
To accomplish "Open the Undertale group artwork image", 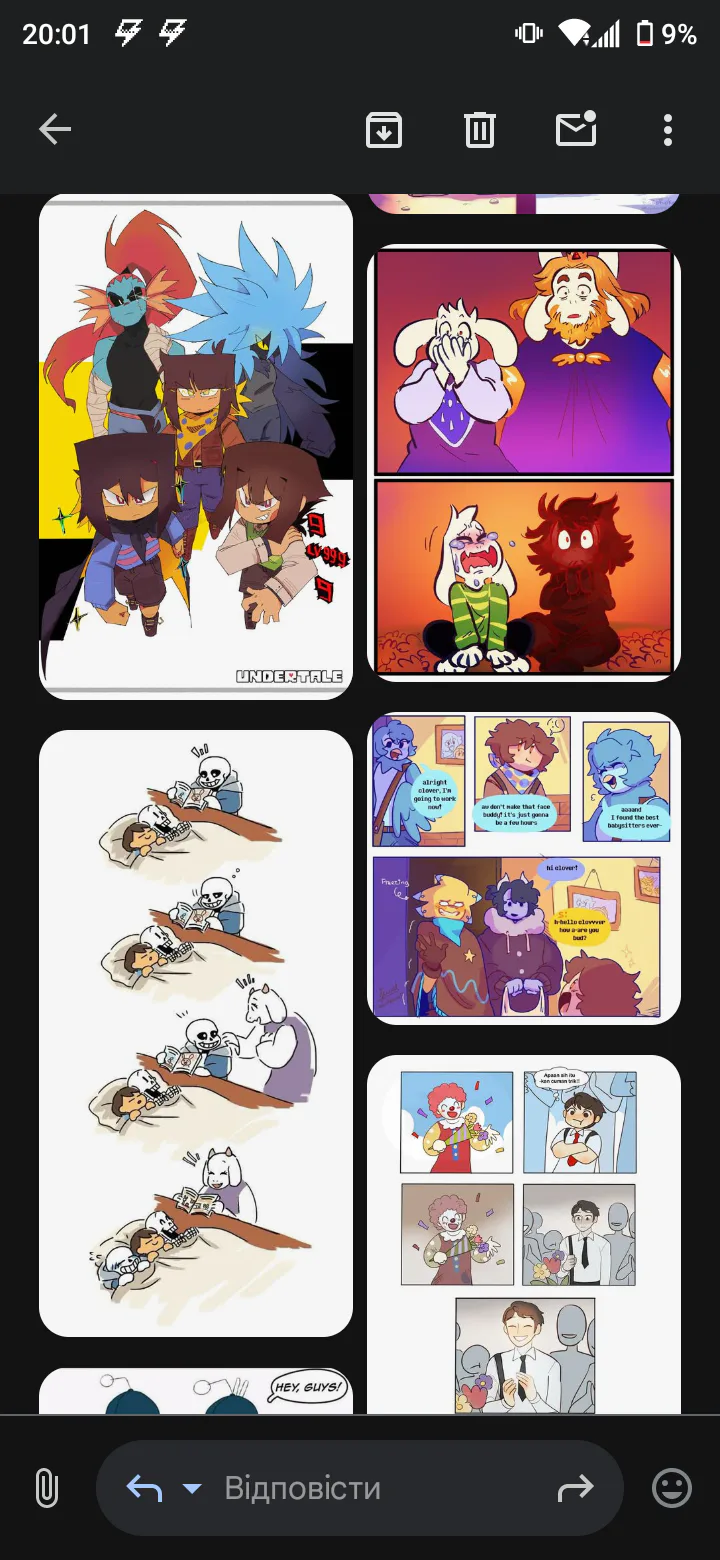I will coord(196,446).
